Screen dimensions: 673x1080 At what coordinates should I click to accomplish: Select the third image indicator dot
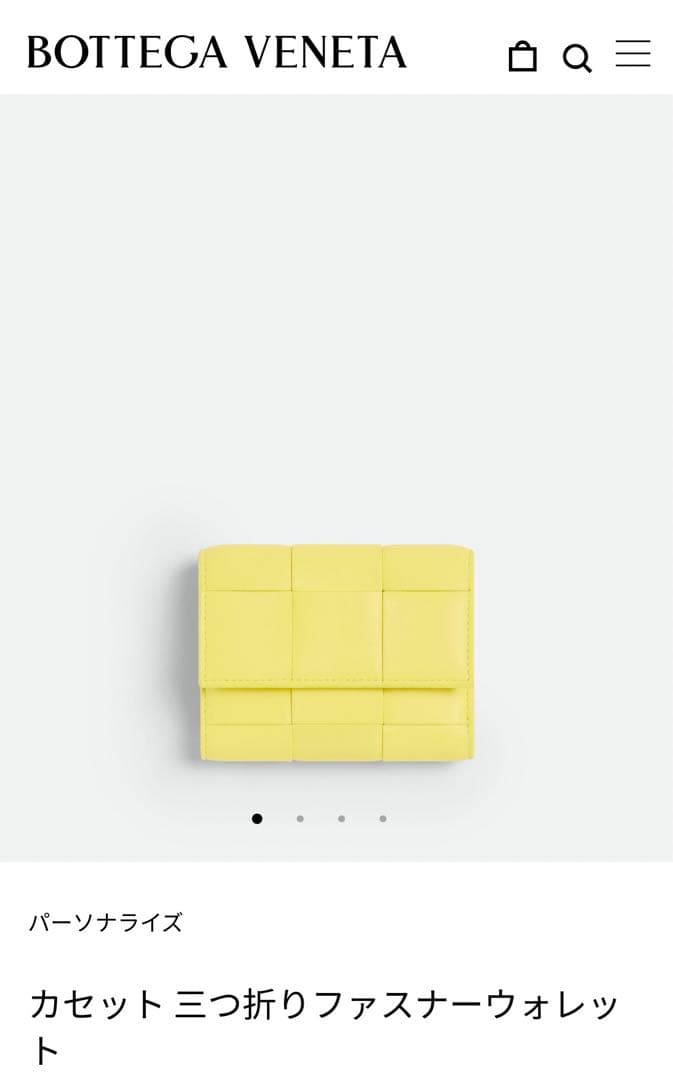[342, 819]
